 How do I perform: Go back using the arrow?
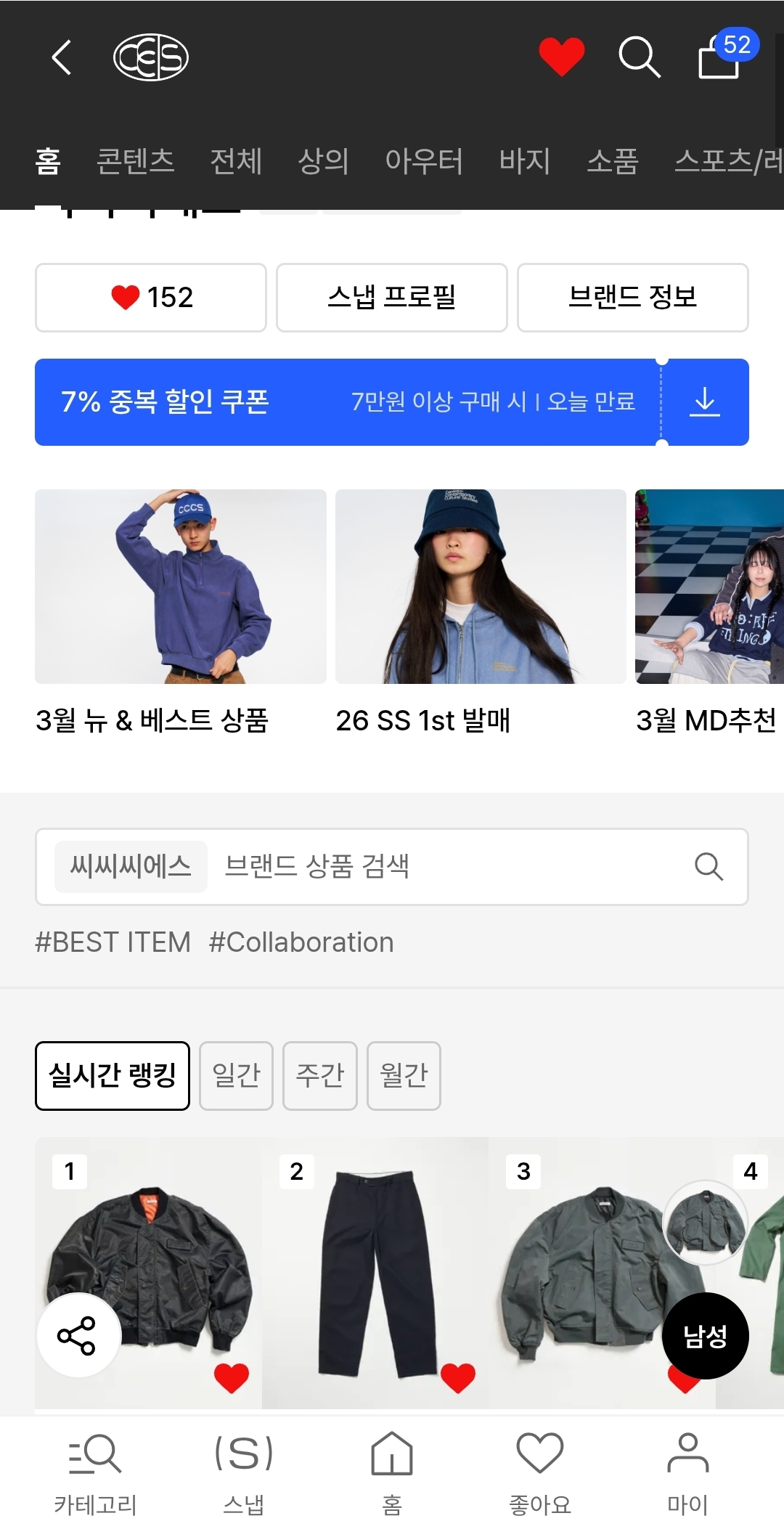[62, 57]
